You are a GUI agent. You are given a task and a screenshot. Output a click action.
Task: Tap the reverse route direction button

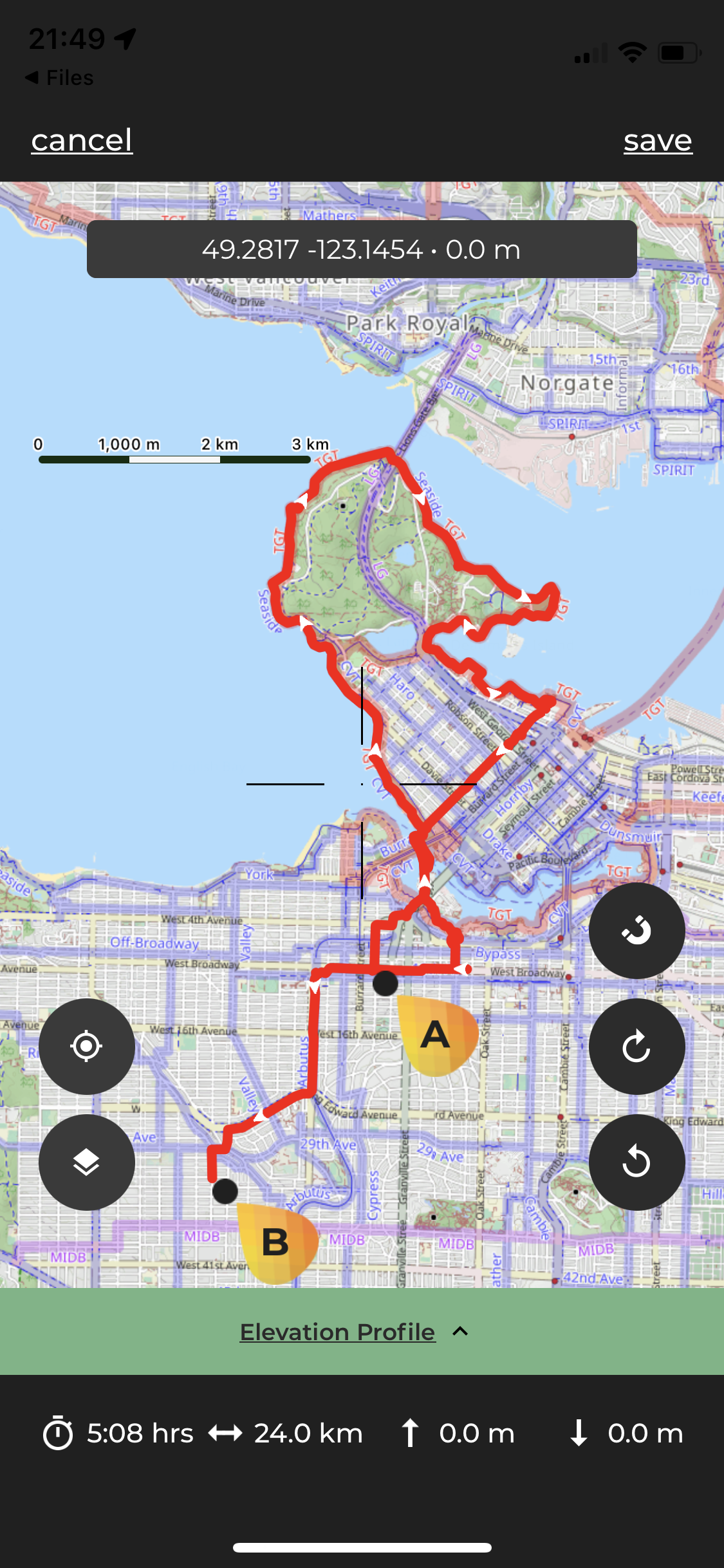click(x=636, y=930)
